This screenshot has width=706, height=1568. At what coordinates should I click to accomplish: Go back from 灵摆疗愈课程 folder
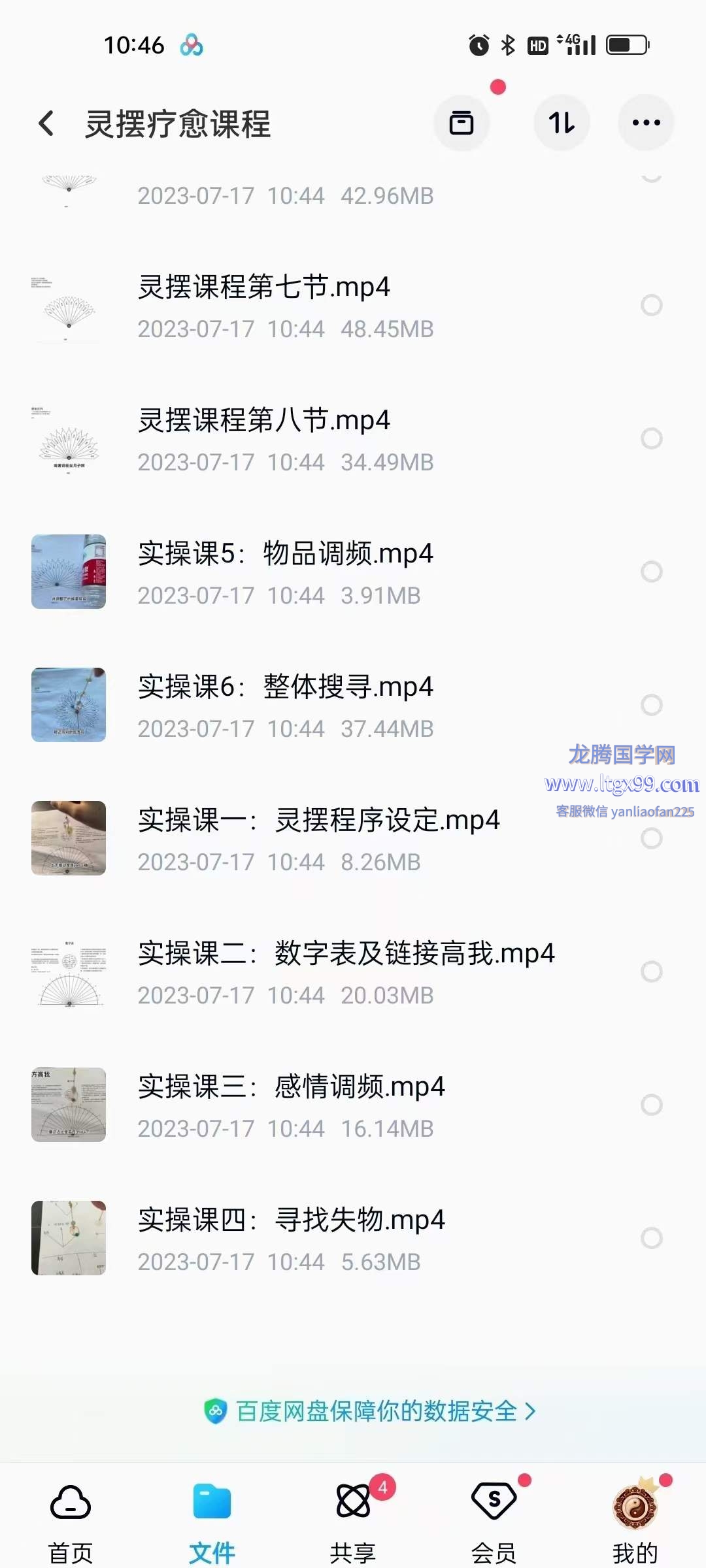click(x=46, y=123)
